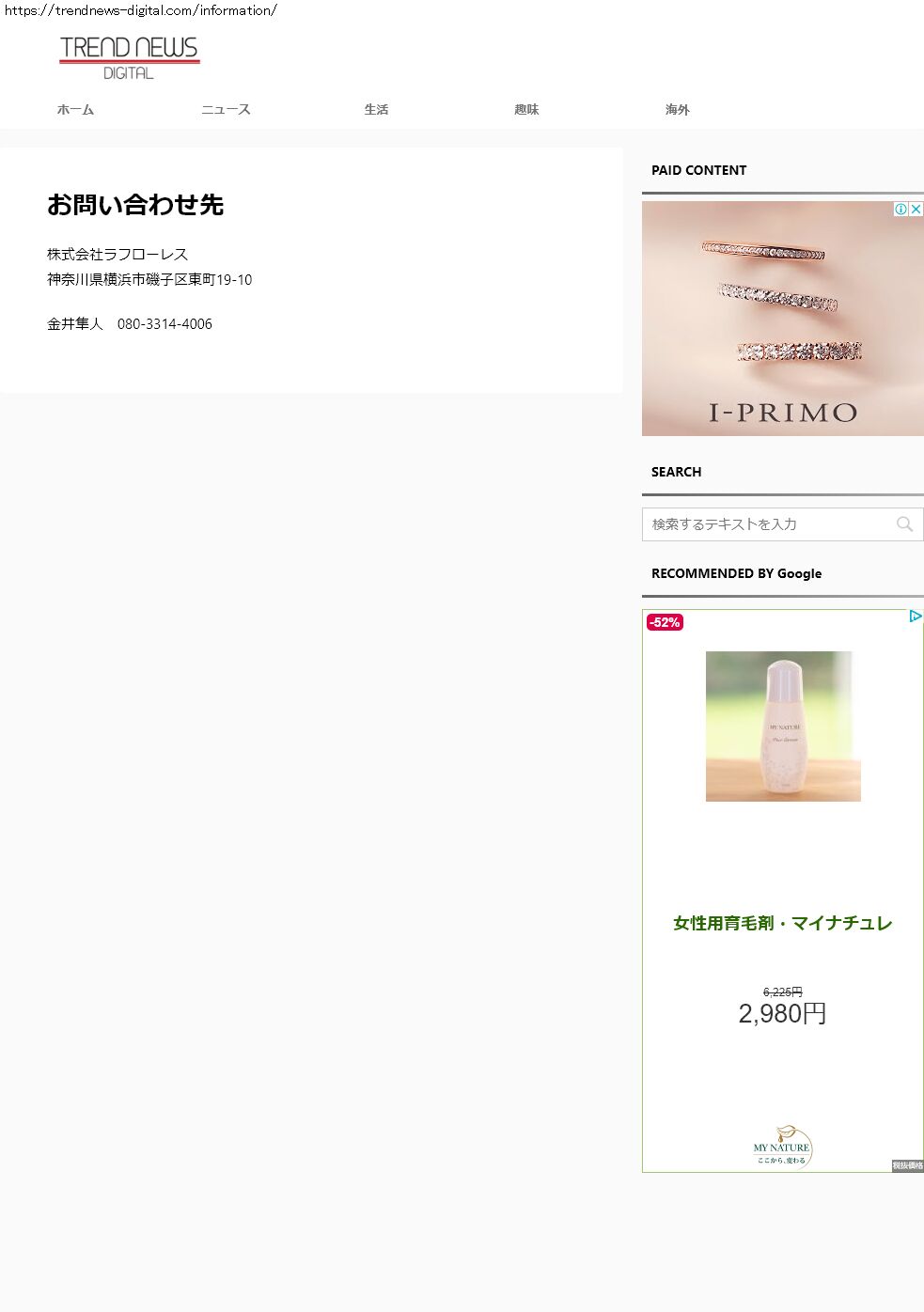Switch to the 生活 section
924x1312 pixels.
[376, 110]
